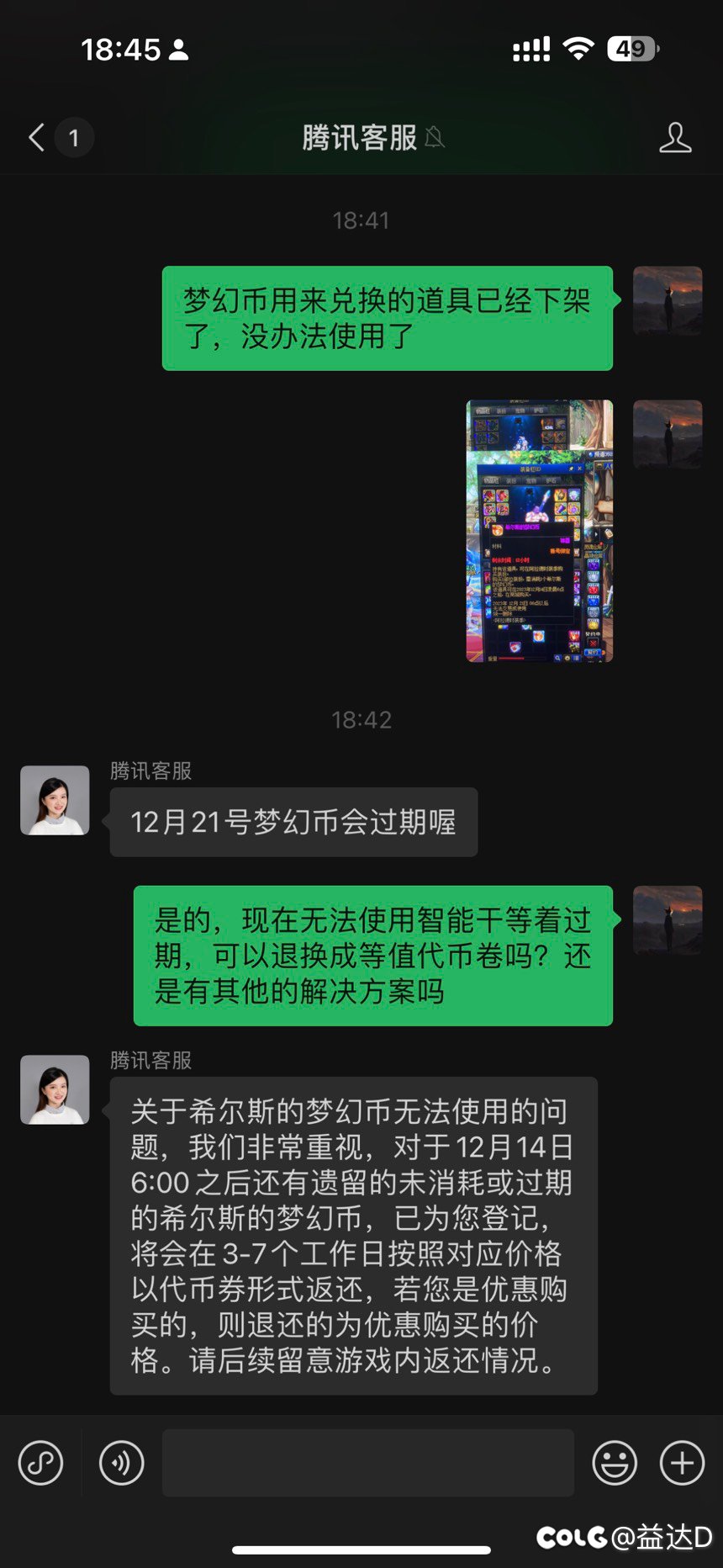This screenshot has height=1568, width=723.
Task: Open Tencent customer service profile details
Action: [675, 137]
